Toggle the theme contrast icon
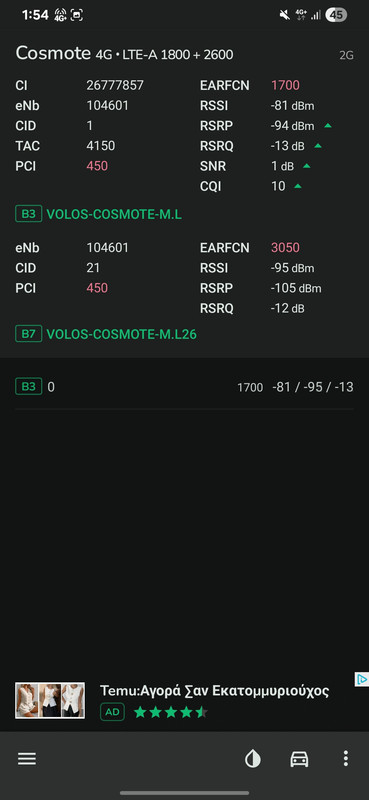 point(253,759)
